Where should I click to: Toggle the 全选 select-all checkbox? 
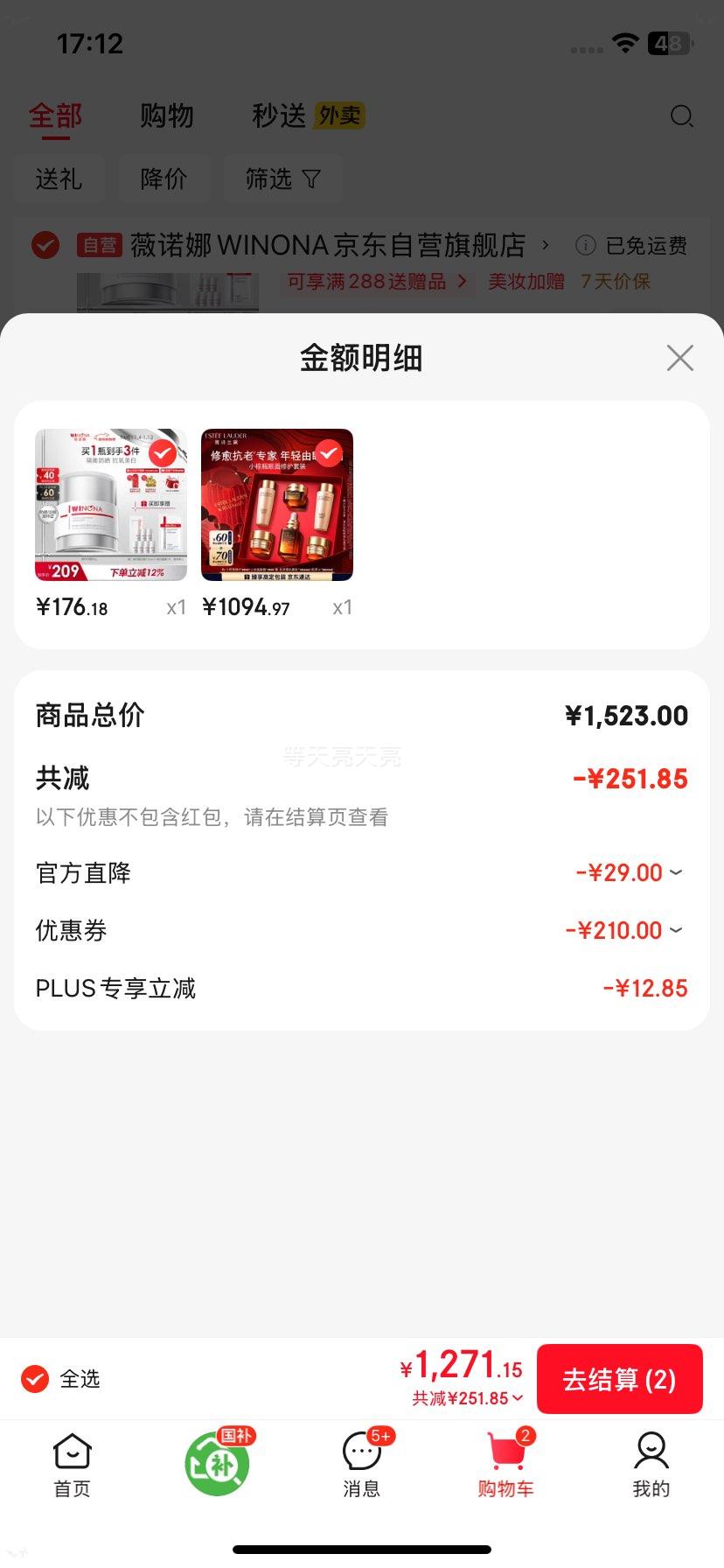pyautogui.click(x=35, y=1379)
